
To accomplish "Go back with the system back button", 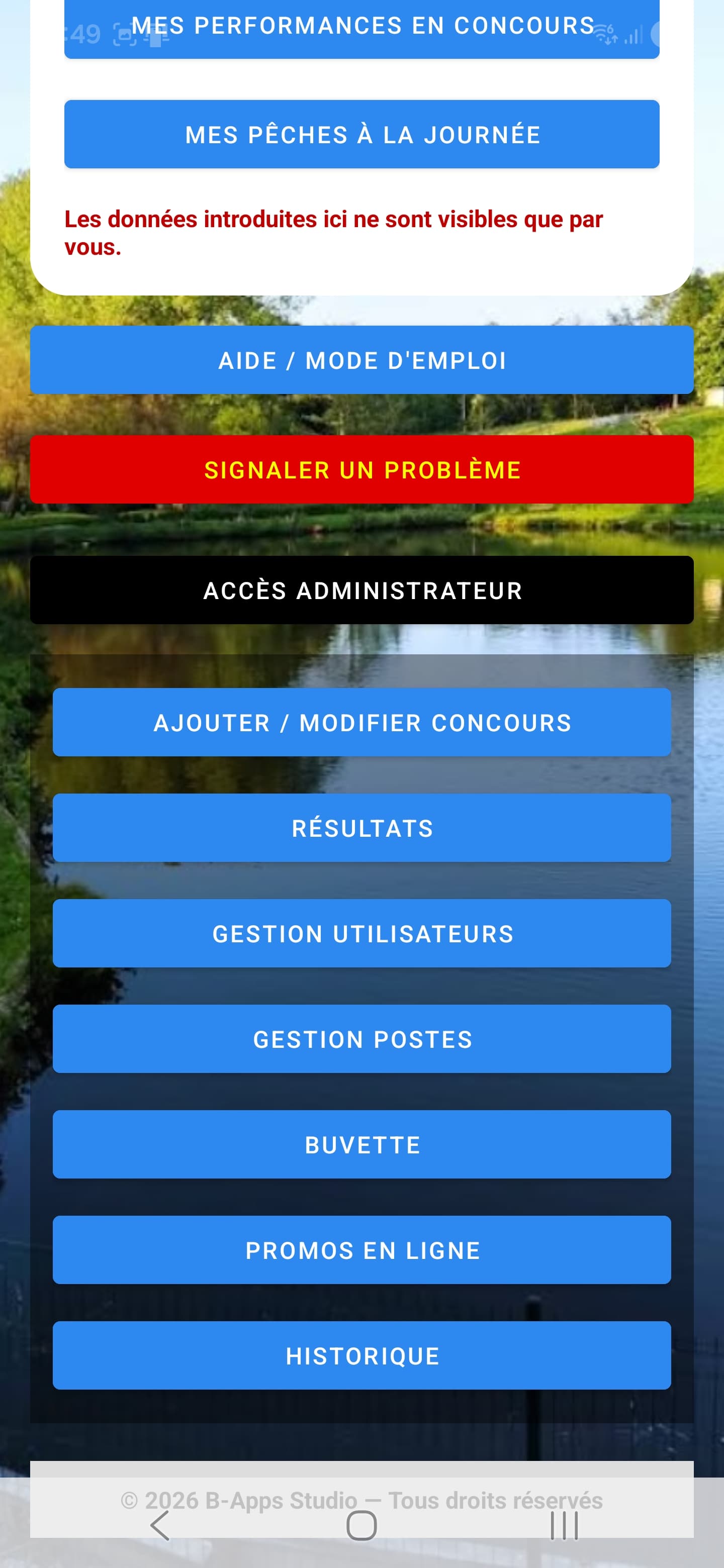I will click(160, 1526).
